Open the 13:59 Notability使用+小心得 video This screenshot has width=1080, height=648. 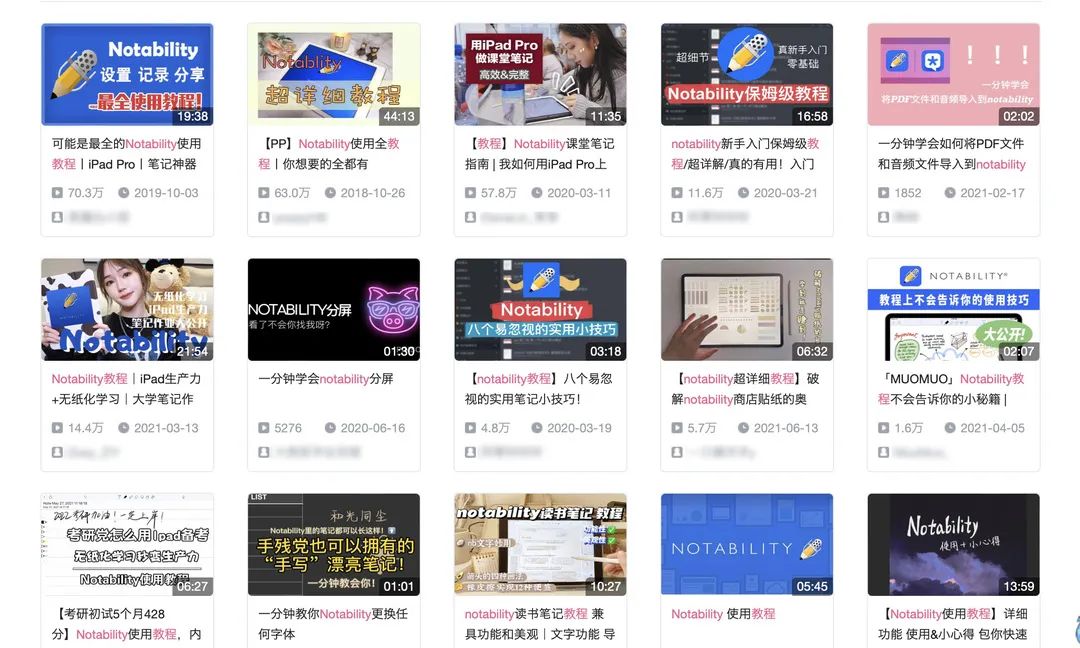pos(953,544)
